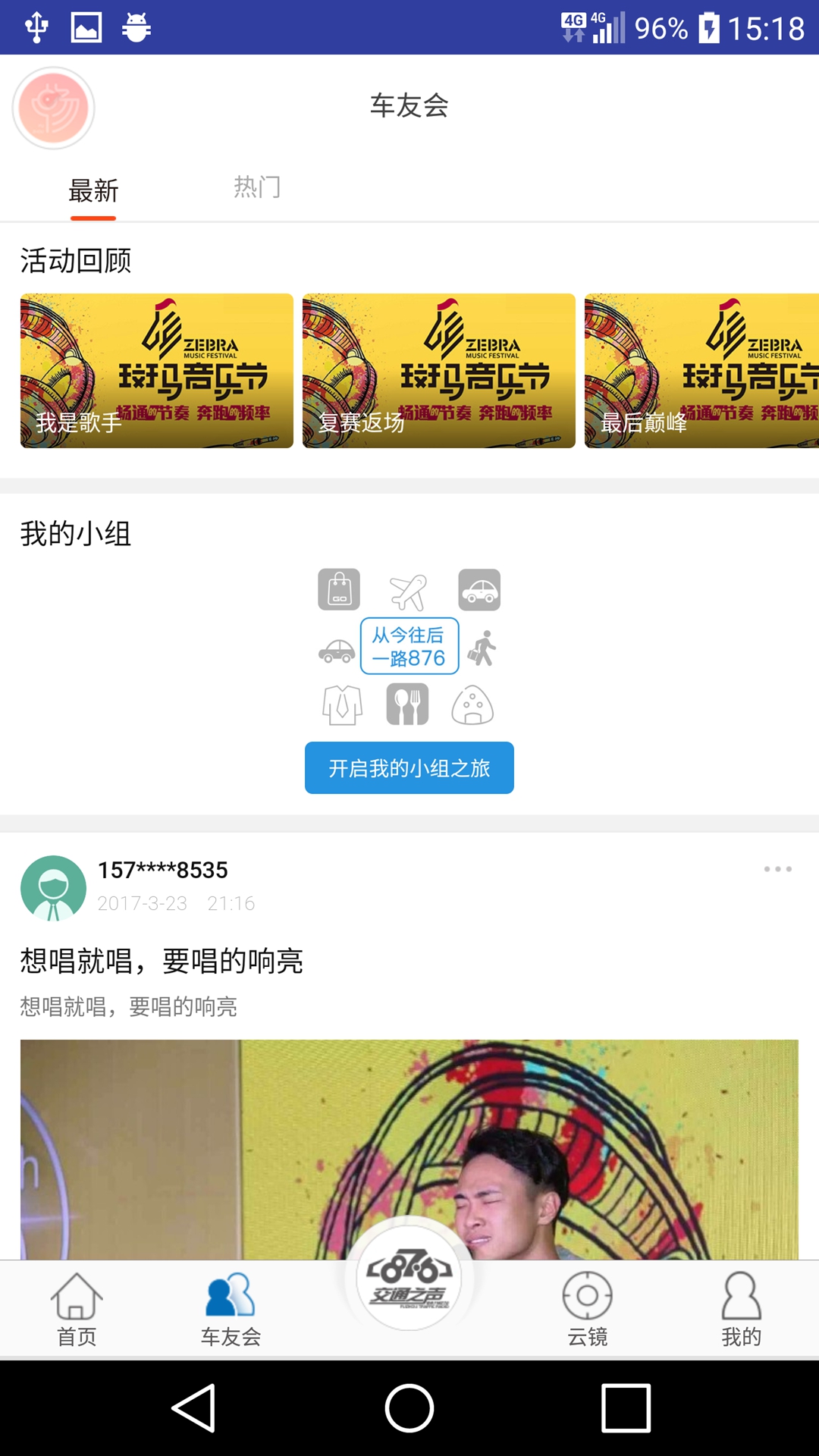This screenshot has height=1456, width=819.
Task: Select the 最新 tab
Action: [93, 190]
